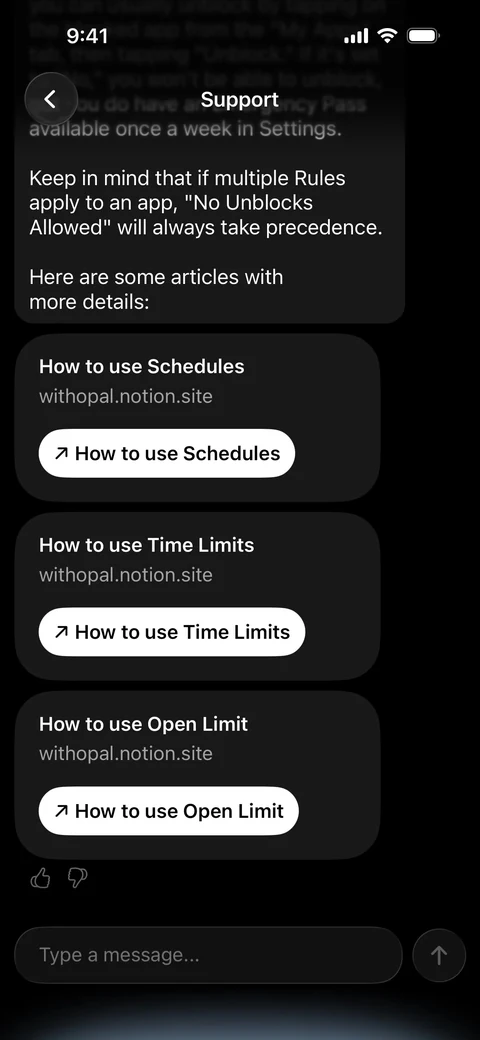Image resolution: width=480 pixels, height=1040 pixels.
Task: Give the response a thumbs down
Action: (78, 879)
